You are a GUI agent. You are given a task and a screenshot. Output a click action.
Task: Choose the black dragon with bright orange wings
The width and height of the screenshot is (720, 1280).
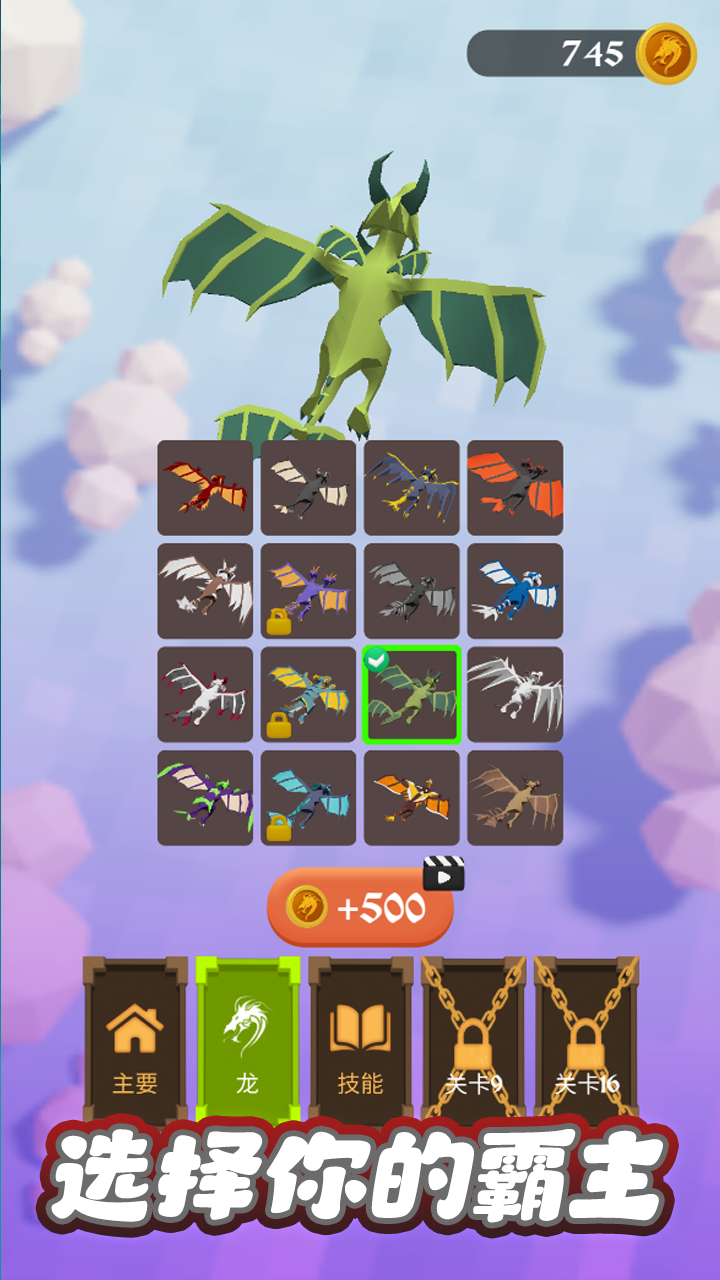(515, 488)
